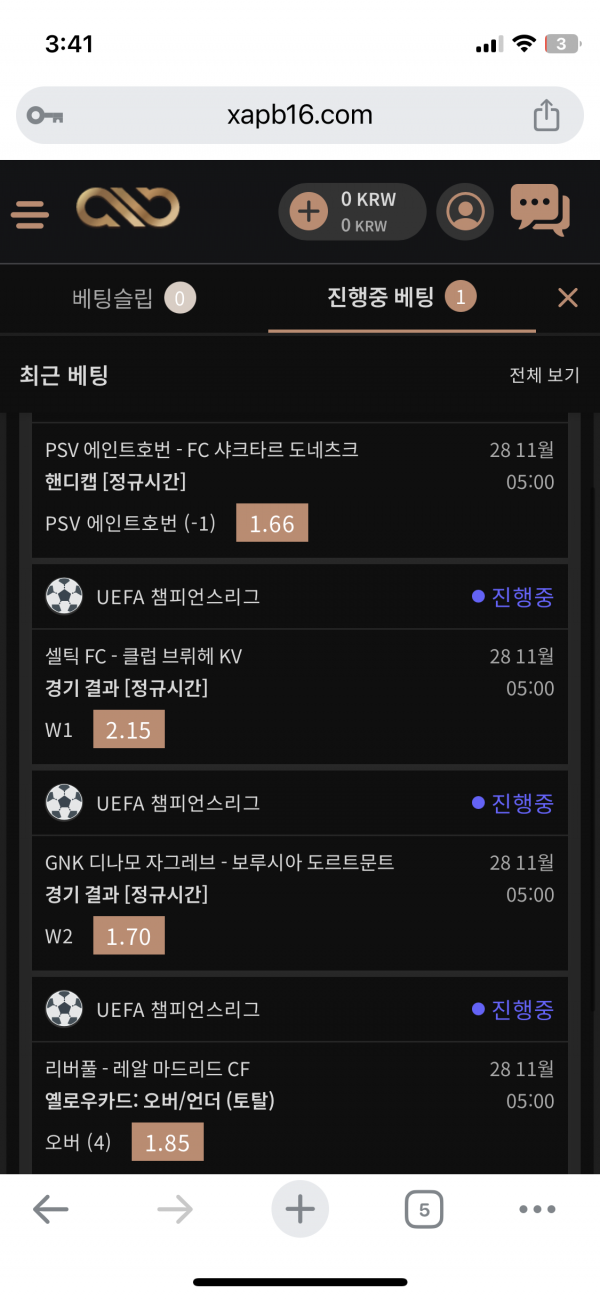View all recent bets via 전체 보기
Screen dimensions: 600x1299
pyautogui.click(x=544, y=375)
